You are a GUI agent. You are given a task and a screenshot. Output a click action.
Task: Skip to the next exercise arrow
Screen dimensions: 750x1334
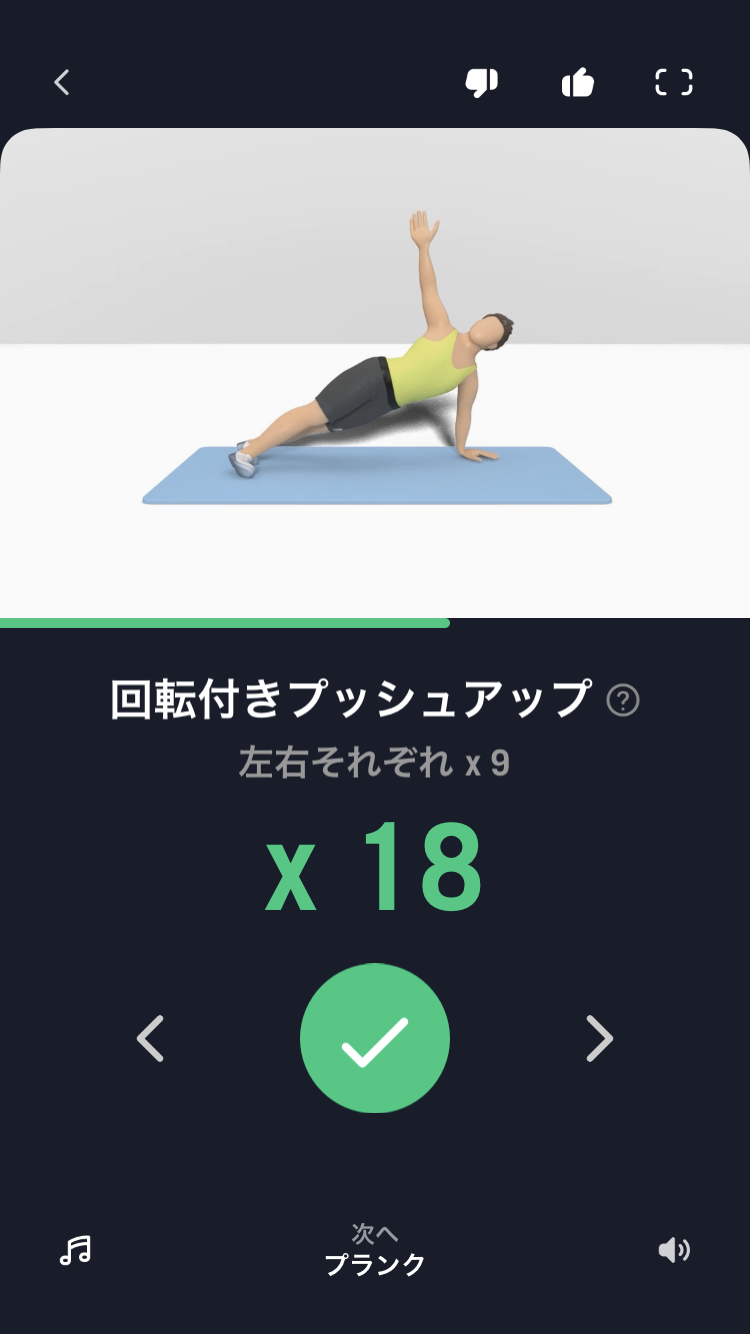[x=599, y=1038]
